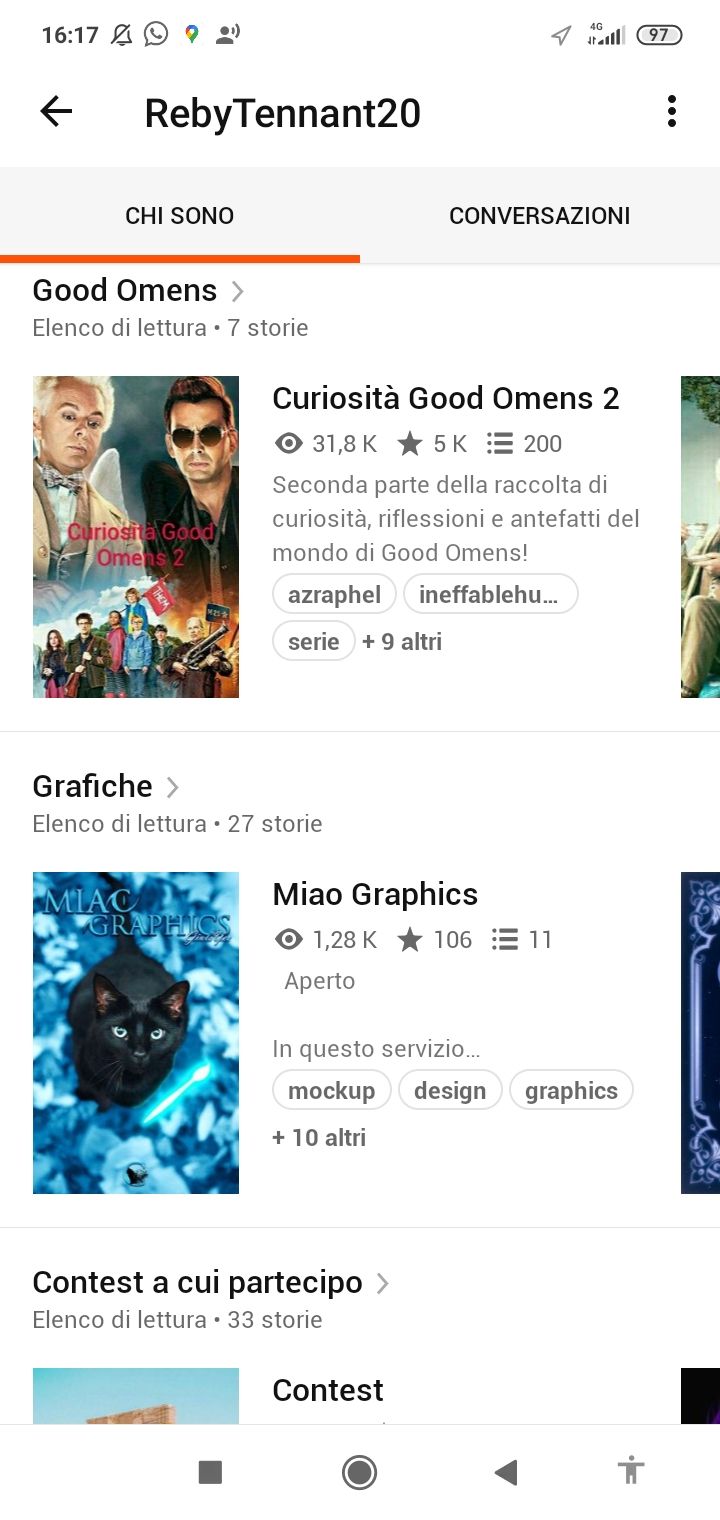Viewport: 720px width, 1520px height.
Task: Tap the azraphel tag chip
Action: [334, 595]
